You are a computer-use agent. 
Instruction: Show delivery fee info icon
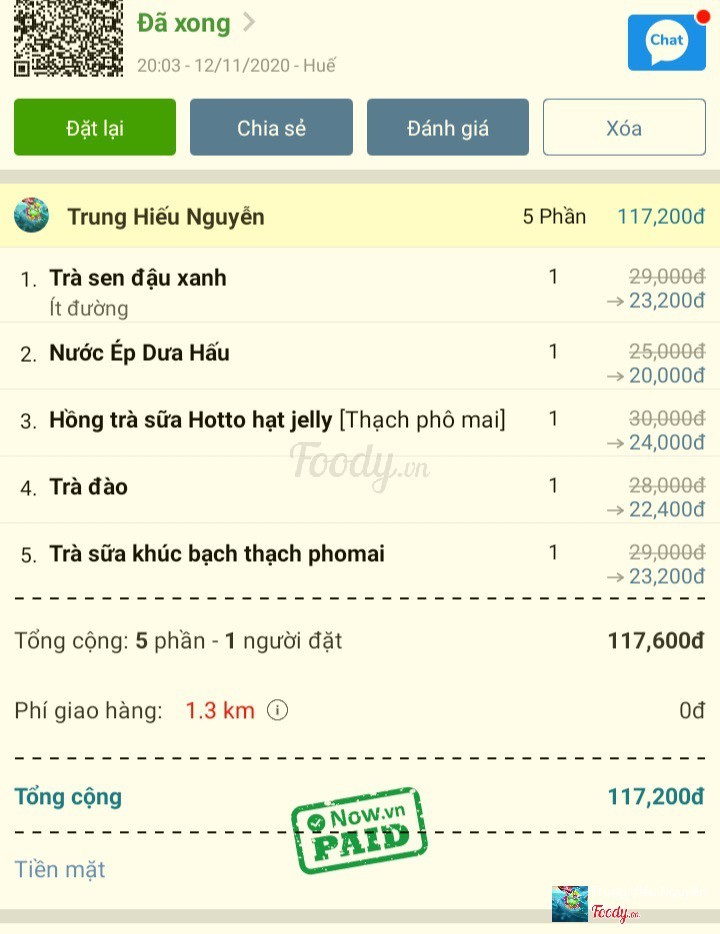279,711
